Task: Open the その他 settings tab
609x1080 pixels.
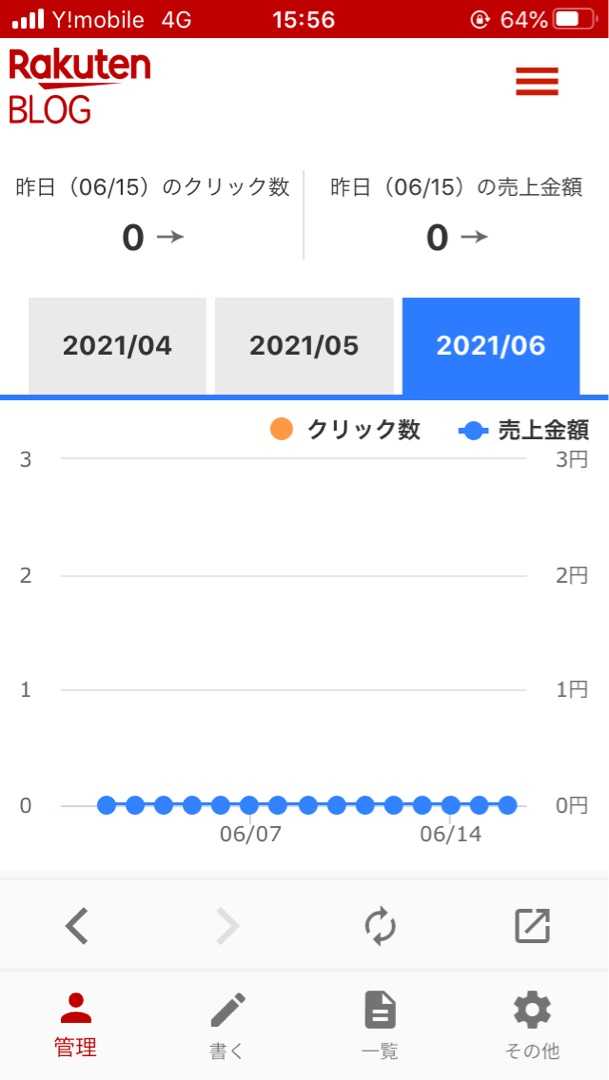Action: click(533, 1026)
